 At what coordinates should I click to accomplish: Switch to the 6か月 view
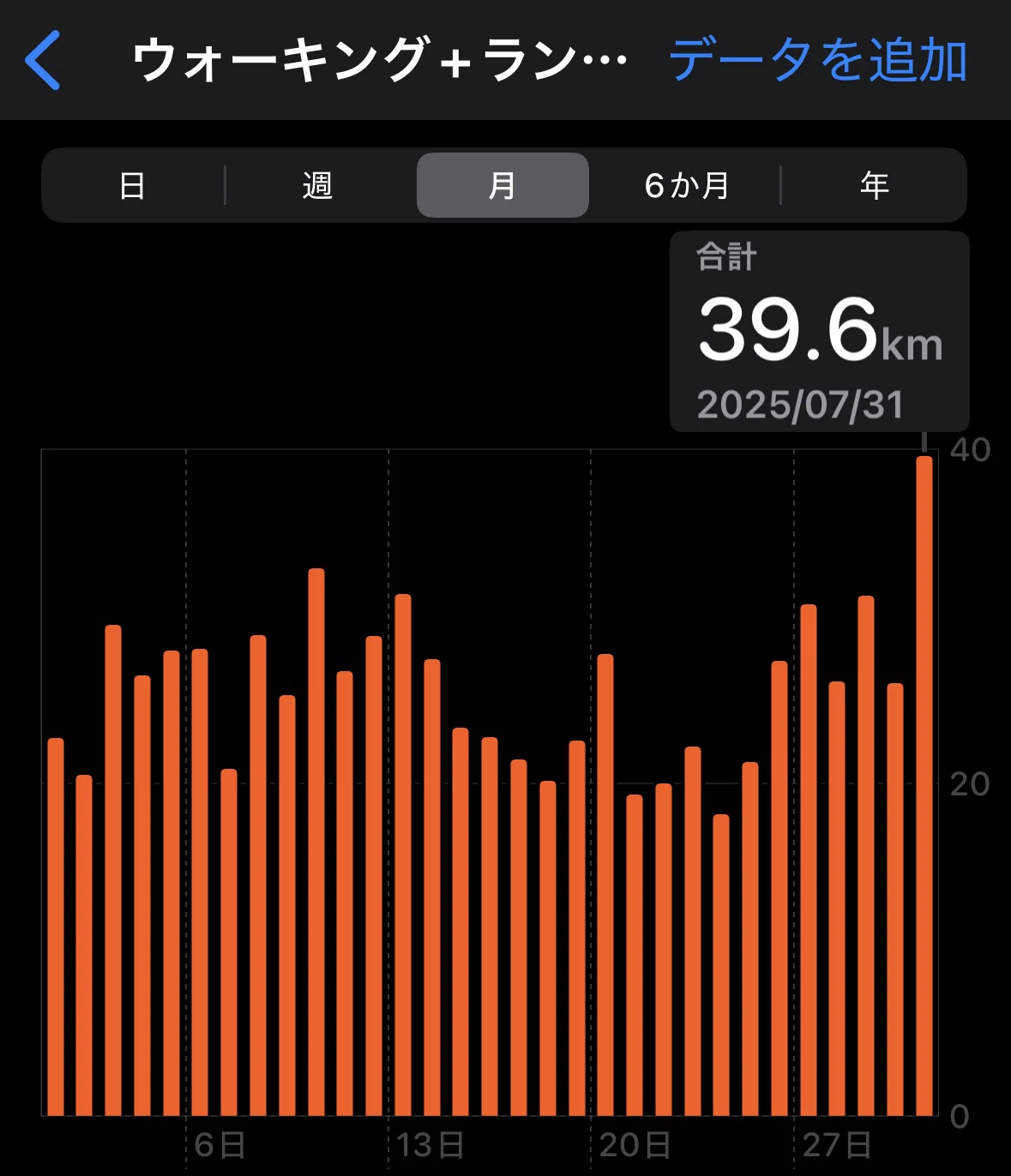(x=687, y=185)
